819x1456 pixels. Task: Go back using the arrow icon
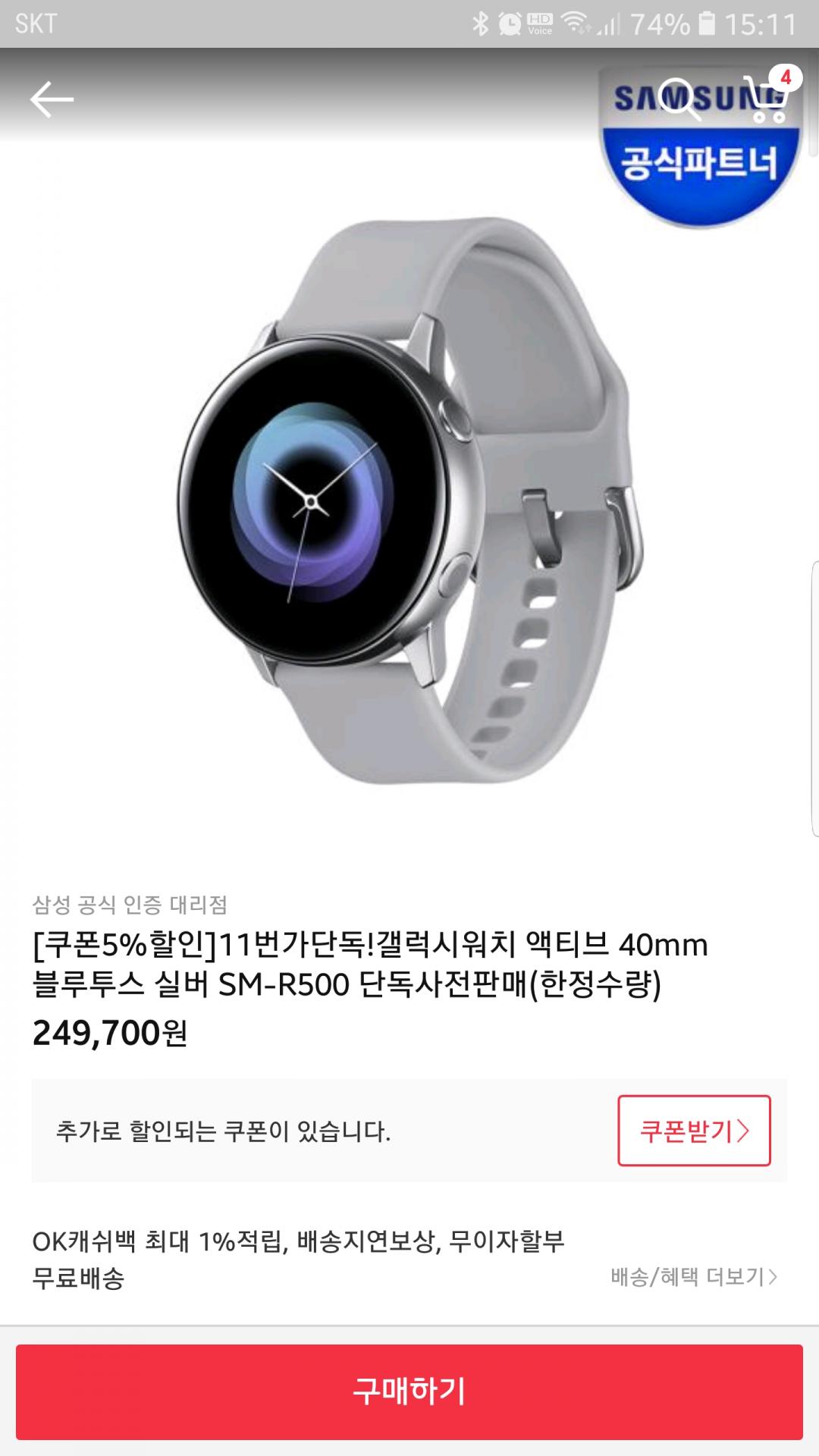52,99
